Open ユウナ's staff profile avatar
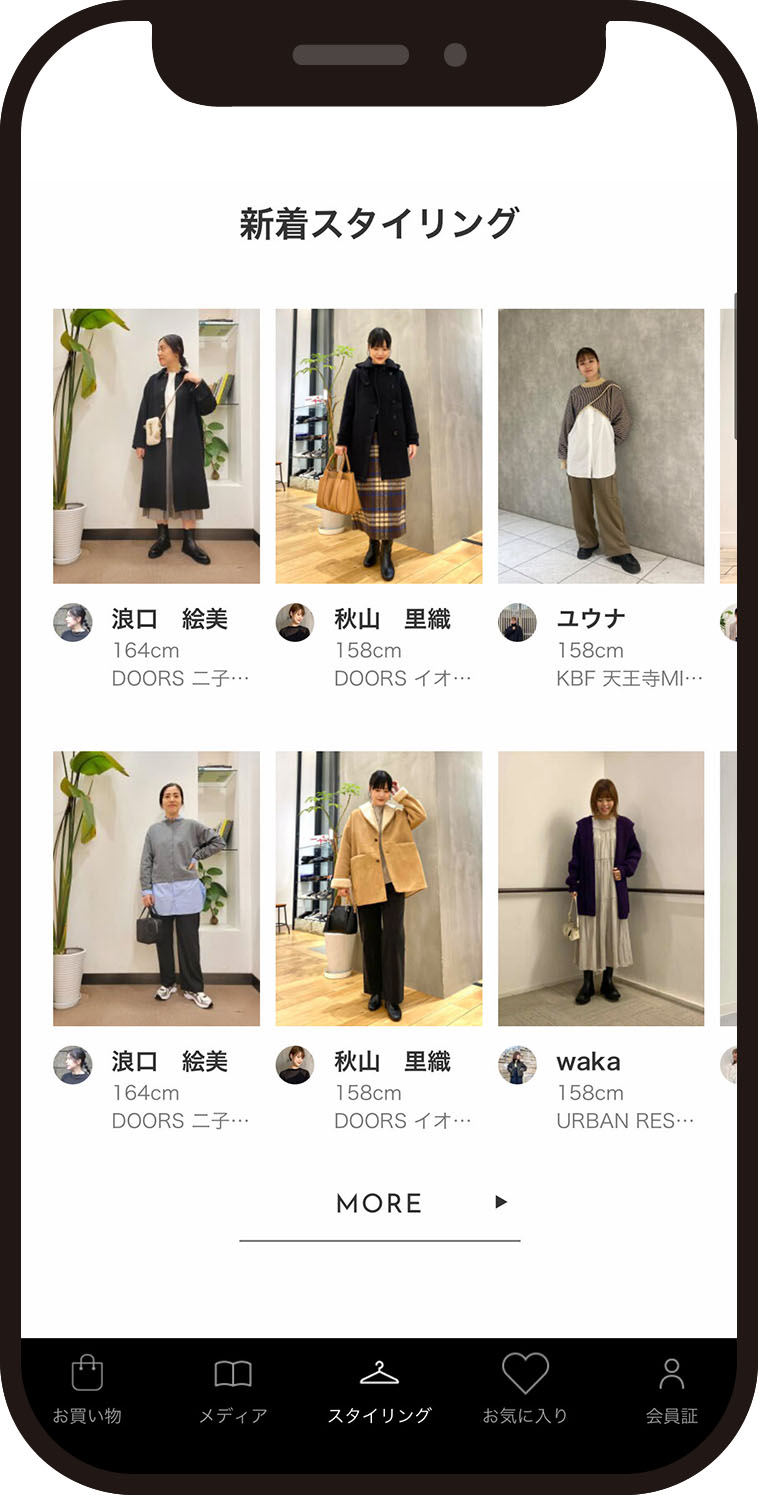 tap(517, 622)
